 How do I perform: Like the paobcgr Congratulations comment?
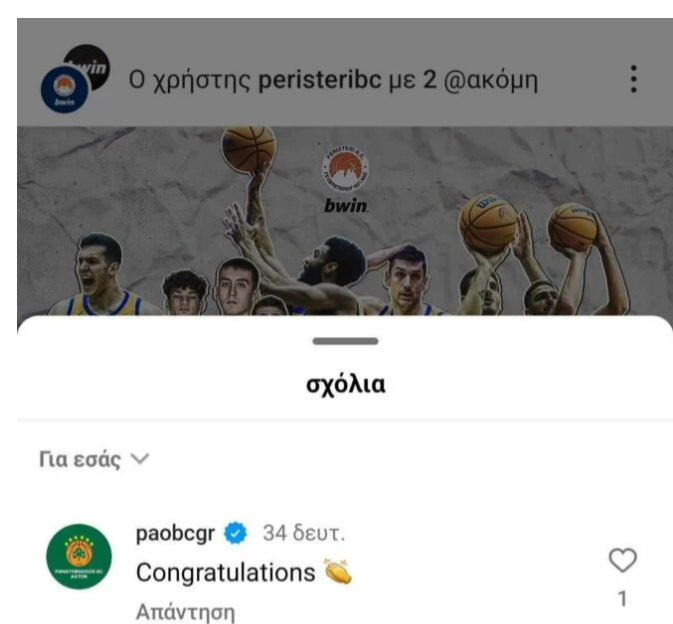pyautogui.click(x=623, y=561)
